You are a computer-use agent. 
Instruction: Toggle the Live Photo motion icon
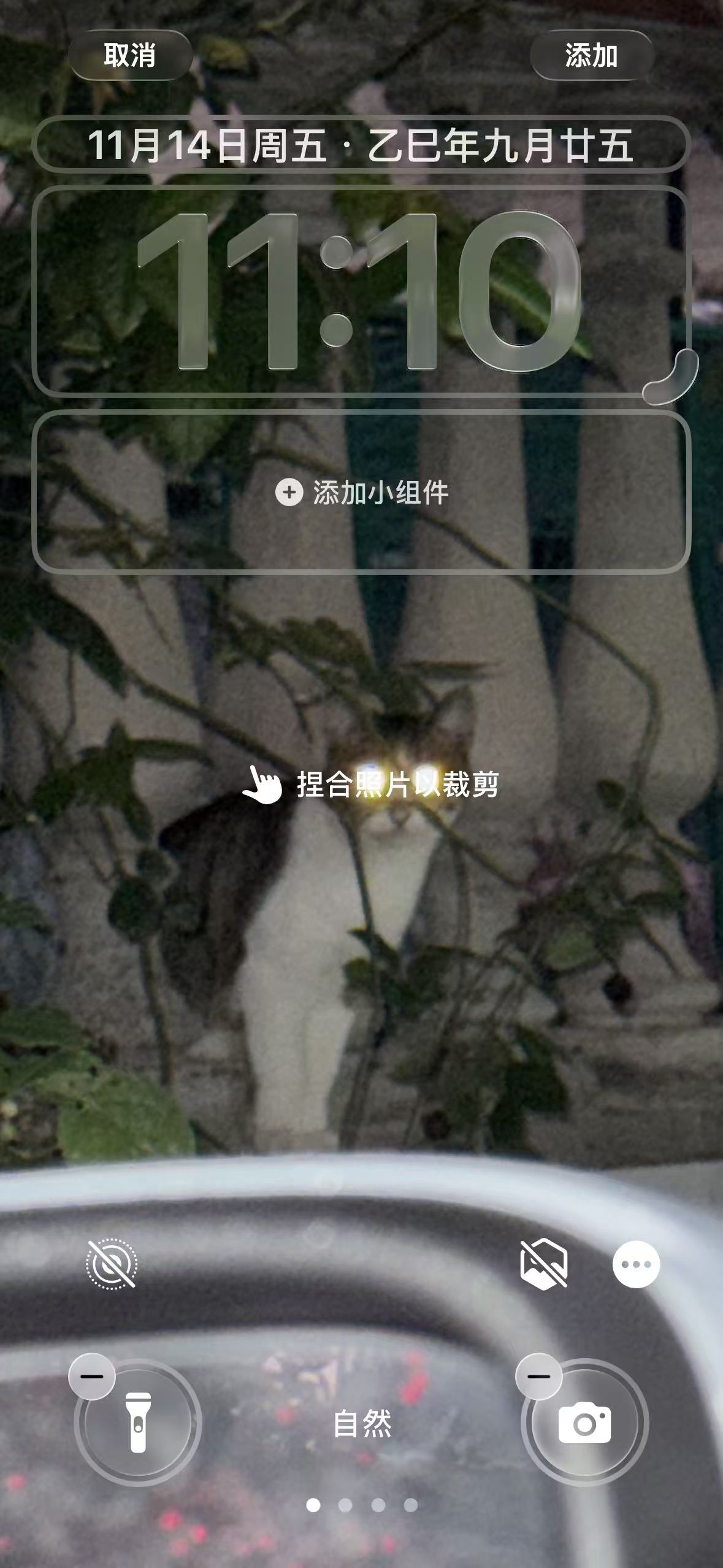pyautogui.click(x=112, y=1264)
